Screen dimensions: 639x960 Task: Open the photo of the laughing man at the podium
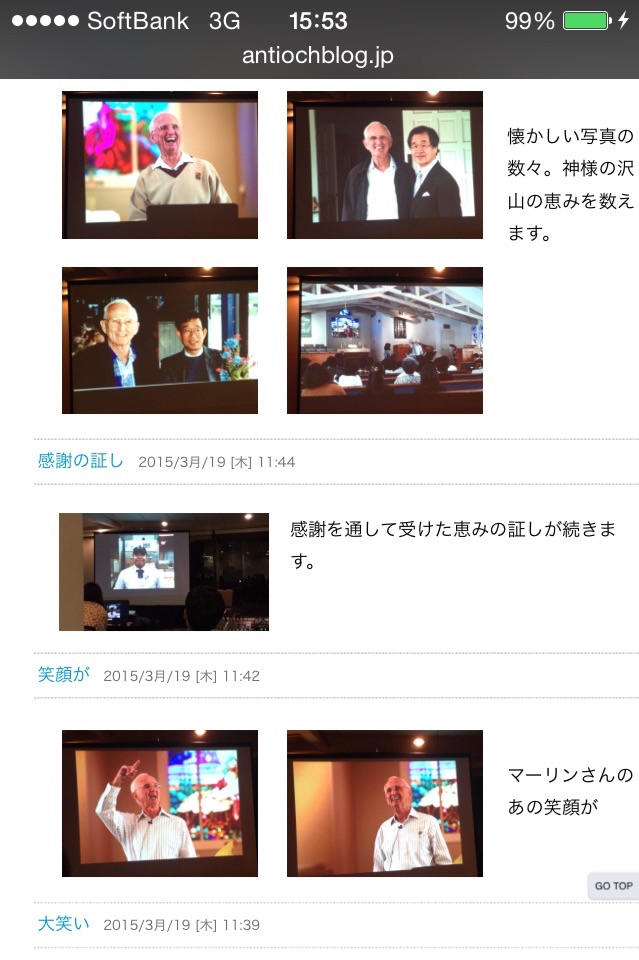(x=160, y=165)
